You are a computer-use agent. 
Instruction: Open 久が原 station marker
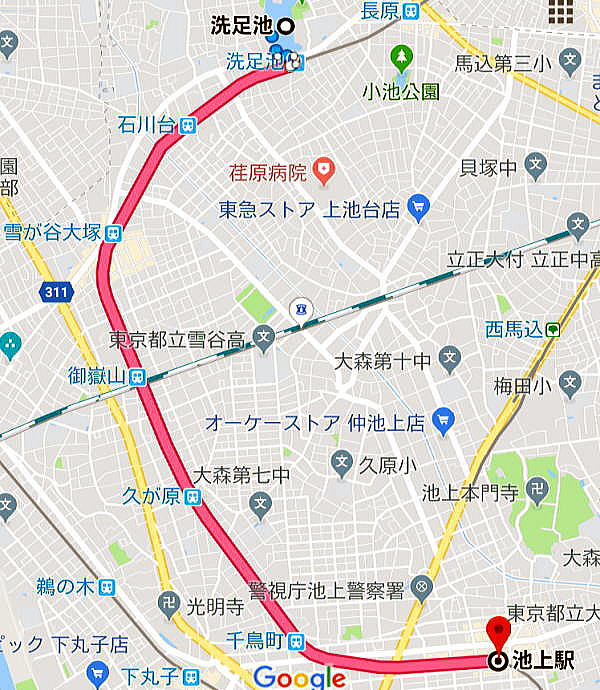pos(192,496)
